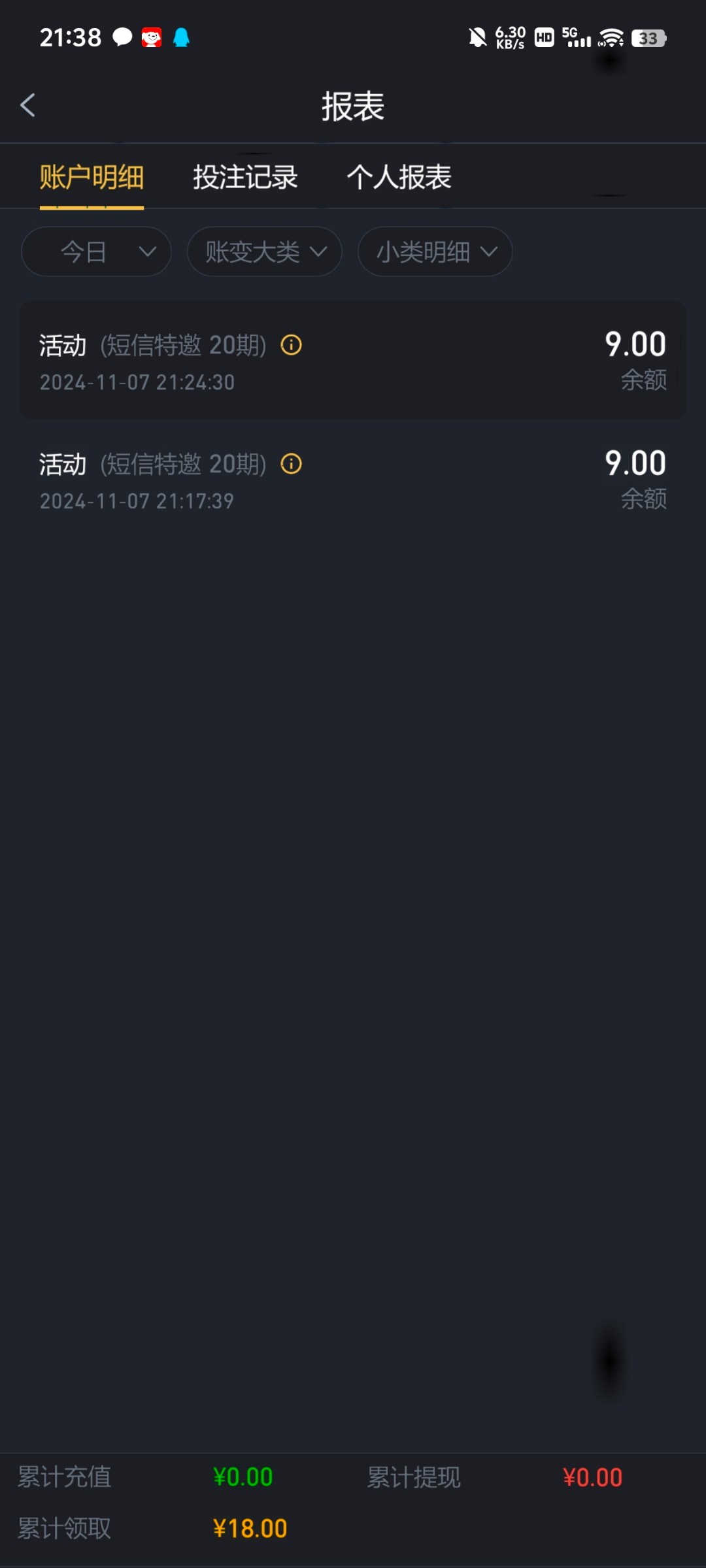Switch to the 投注记录 tab

[245, 177]
